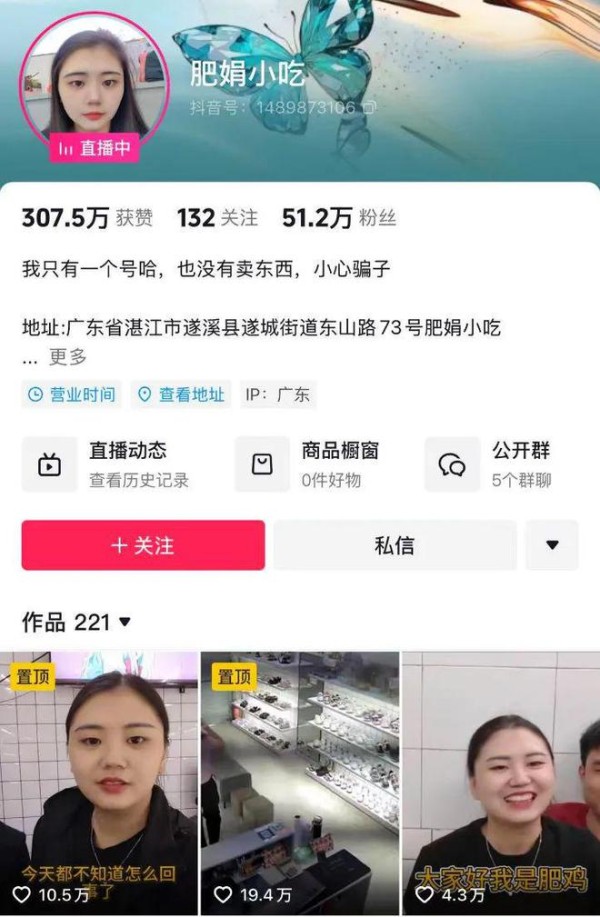Open the 营业时间 chip

point(72,394)
